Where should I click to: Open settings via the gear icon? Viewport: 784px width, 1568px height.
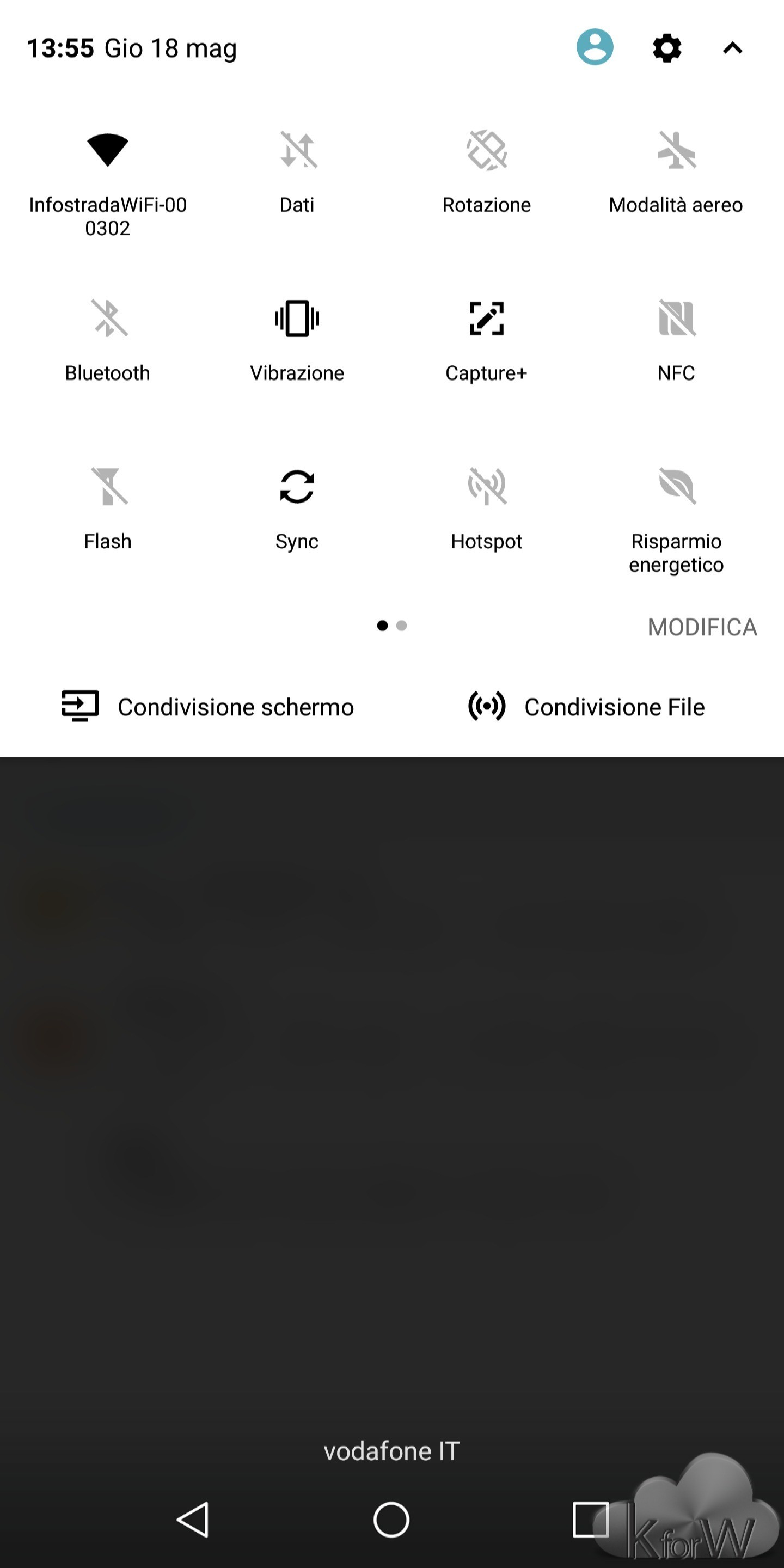click(x=666, y=47)
